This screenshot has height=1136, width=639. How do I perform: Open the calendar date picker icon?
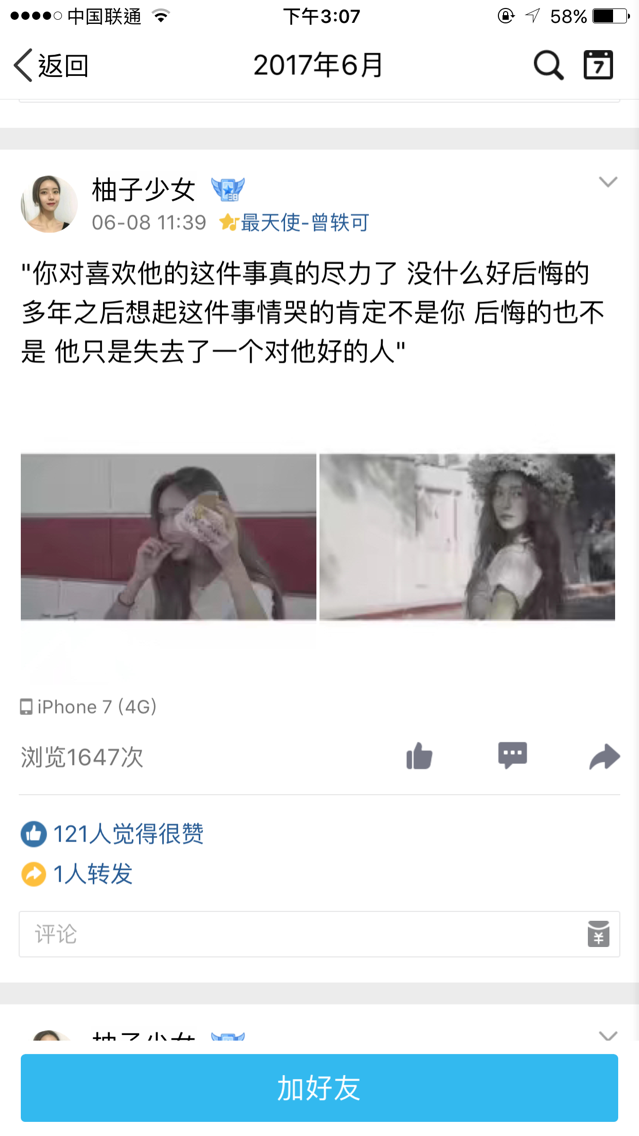598,65
